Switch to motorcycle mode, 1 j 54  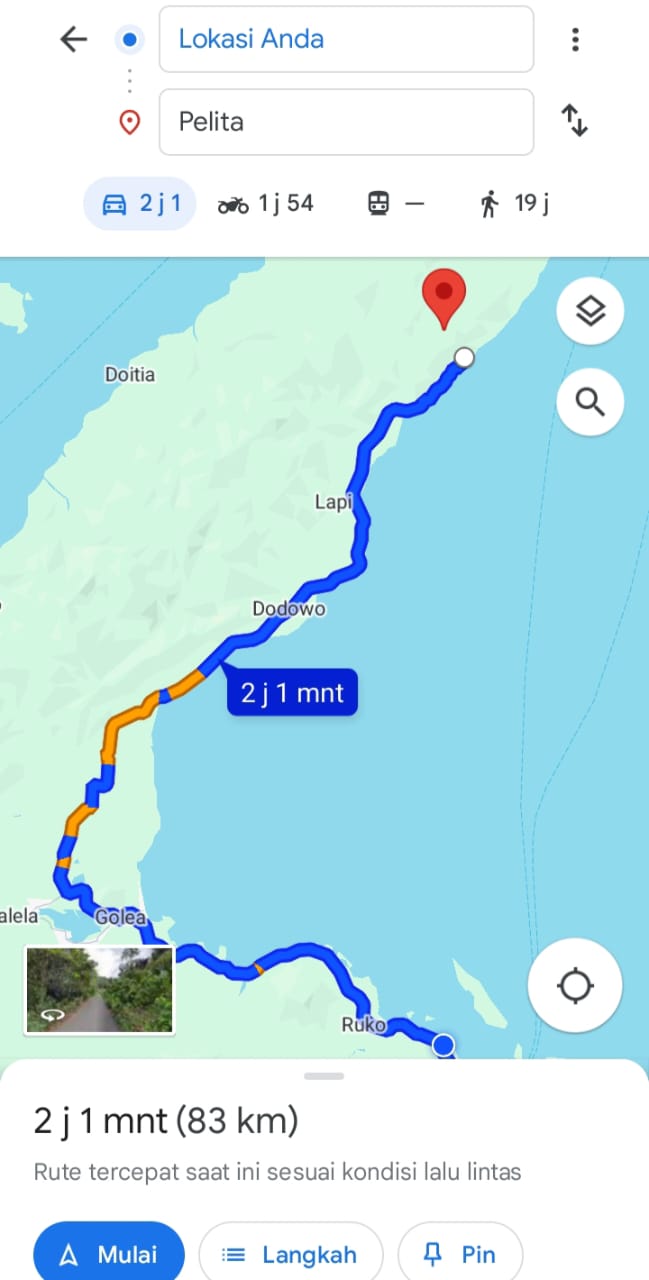pyautogui.click(x=265, y=204)
